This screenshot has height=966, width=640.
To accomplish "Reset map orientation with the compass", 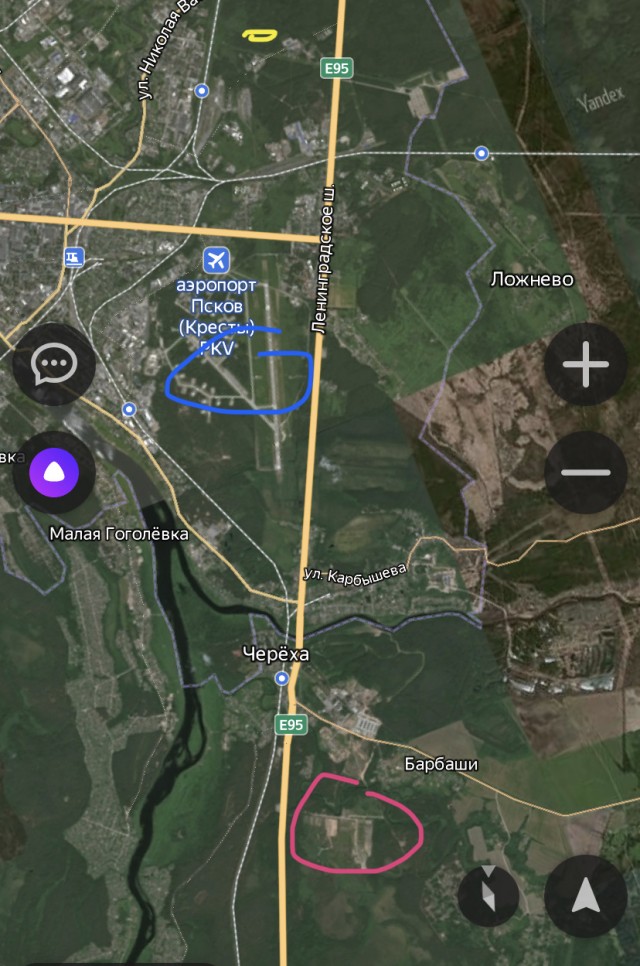I will coord(488,896).
